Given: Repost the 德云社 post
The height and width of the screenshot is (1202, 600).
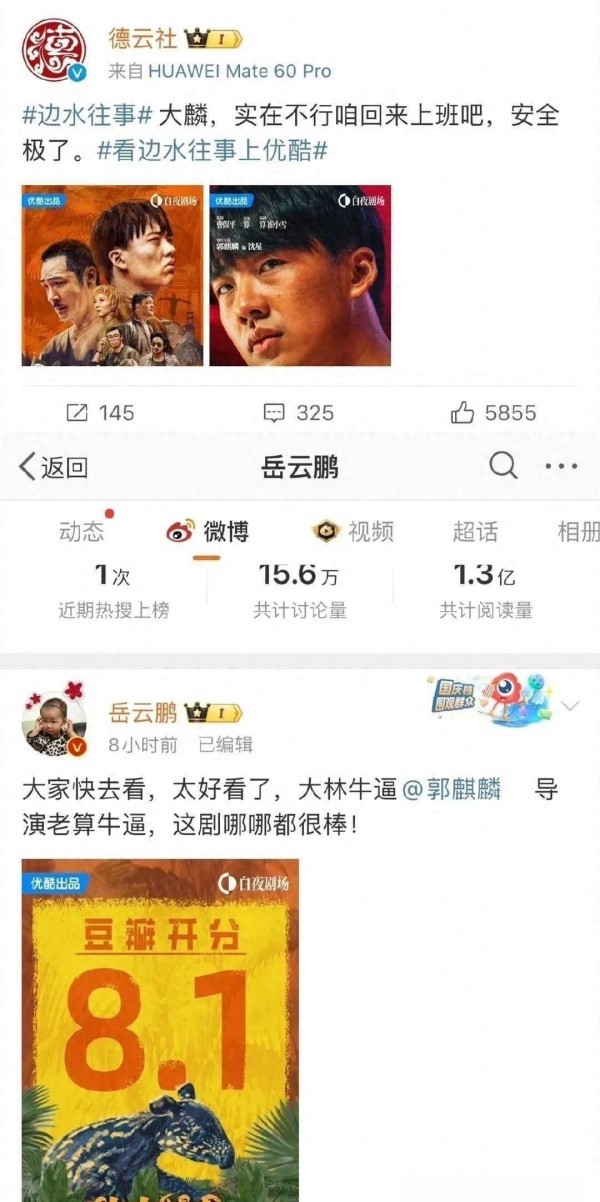Looking at the screenshot, I should pos(99,412).
